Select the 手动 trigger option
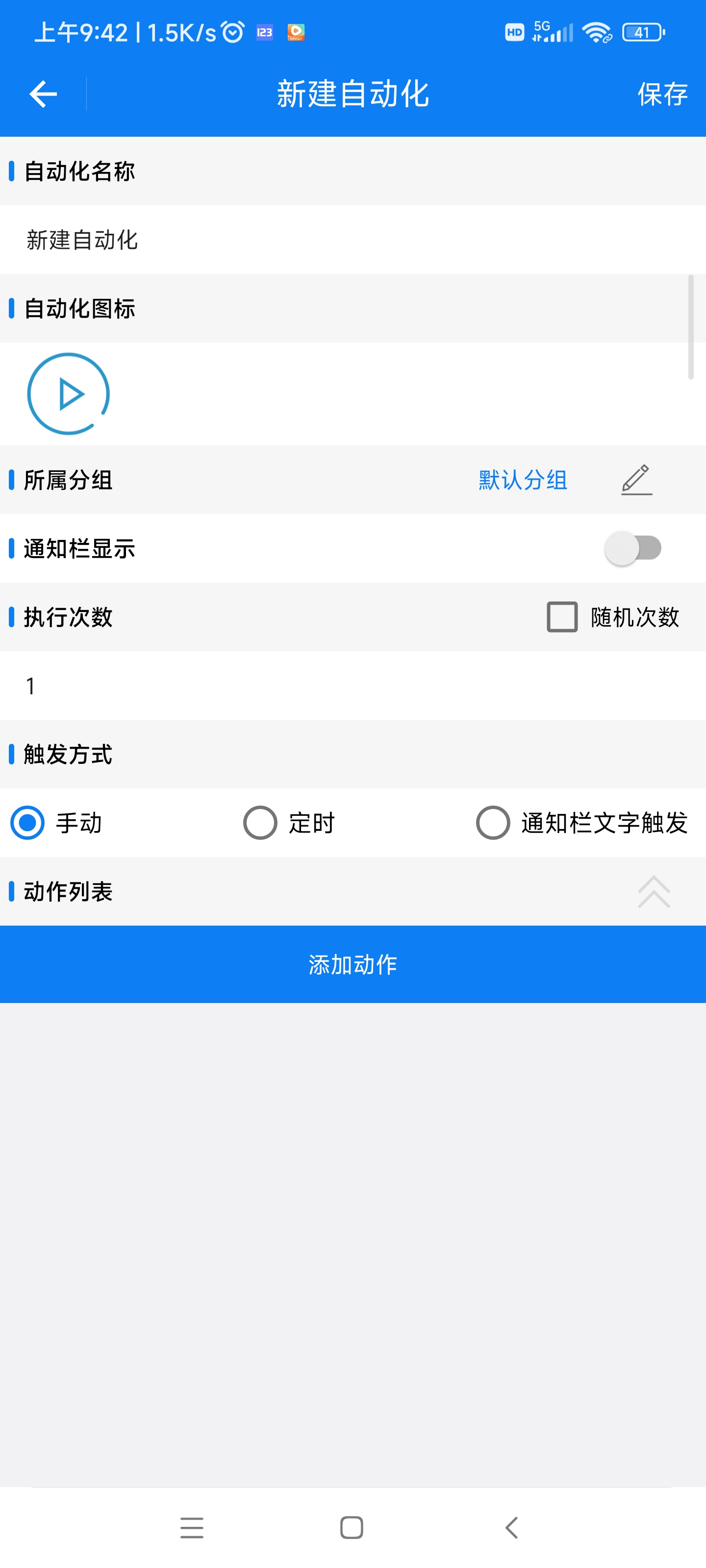The width and height of the screenshot is (706, 1568). click(x=28, y=823)
